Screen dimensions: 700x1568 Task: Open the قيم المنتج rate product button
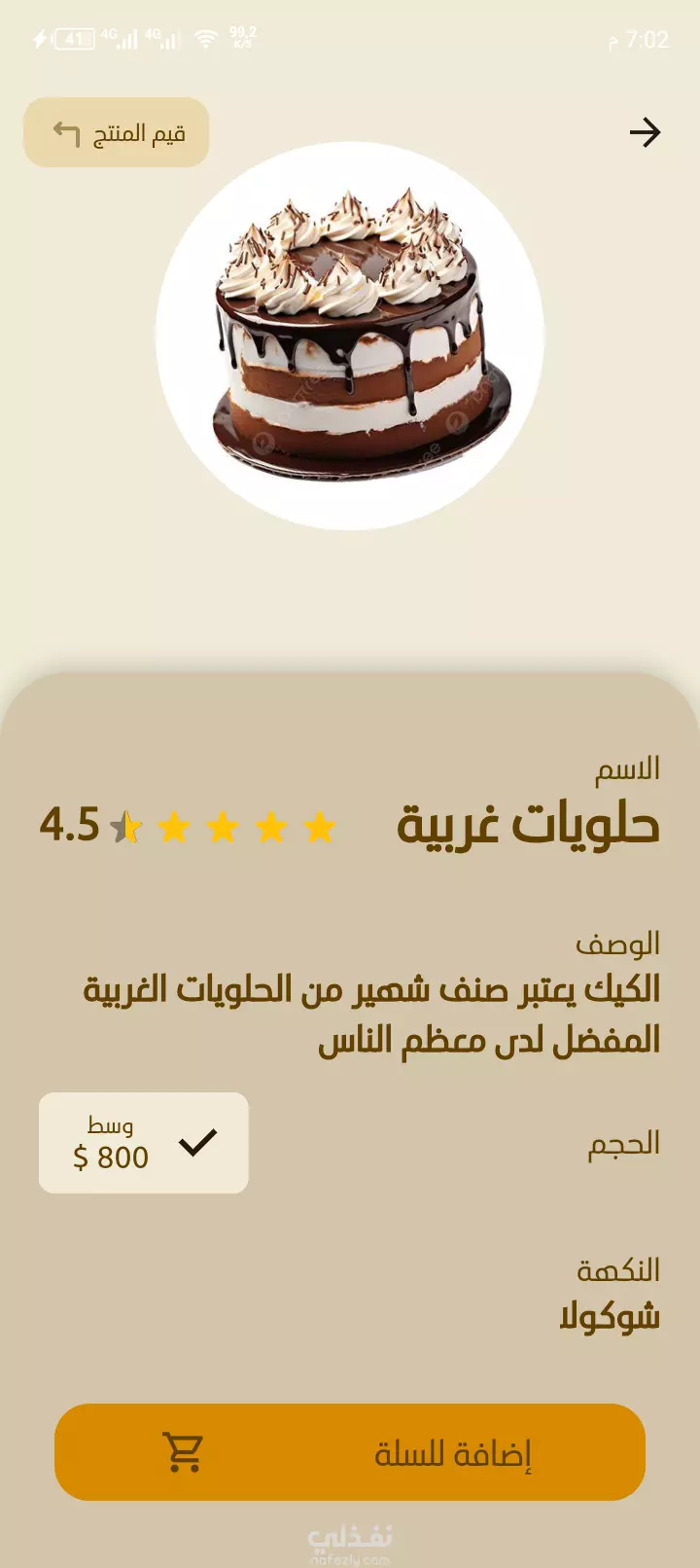pyautogui.click(x=117, y=132)
